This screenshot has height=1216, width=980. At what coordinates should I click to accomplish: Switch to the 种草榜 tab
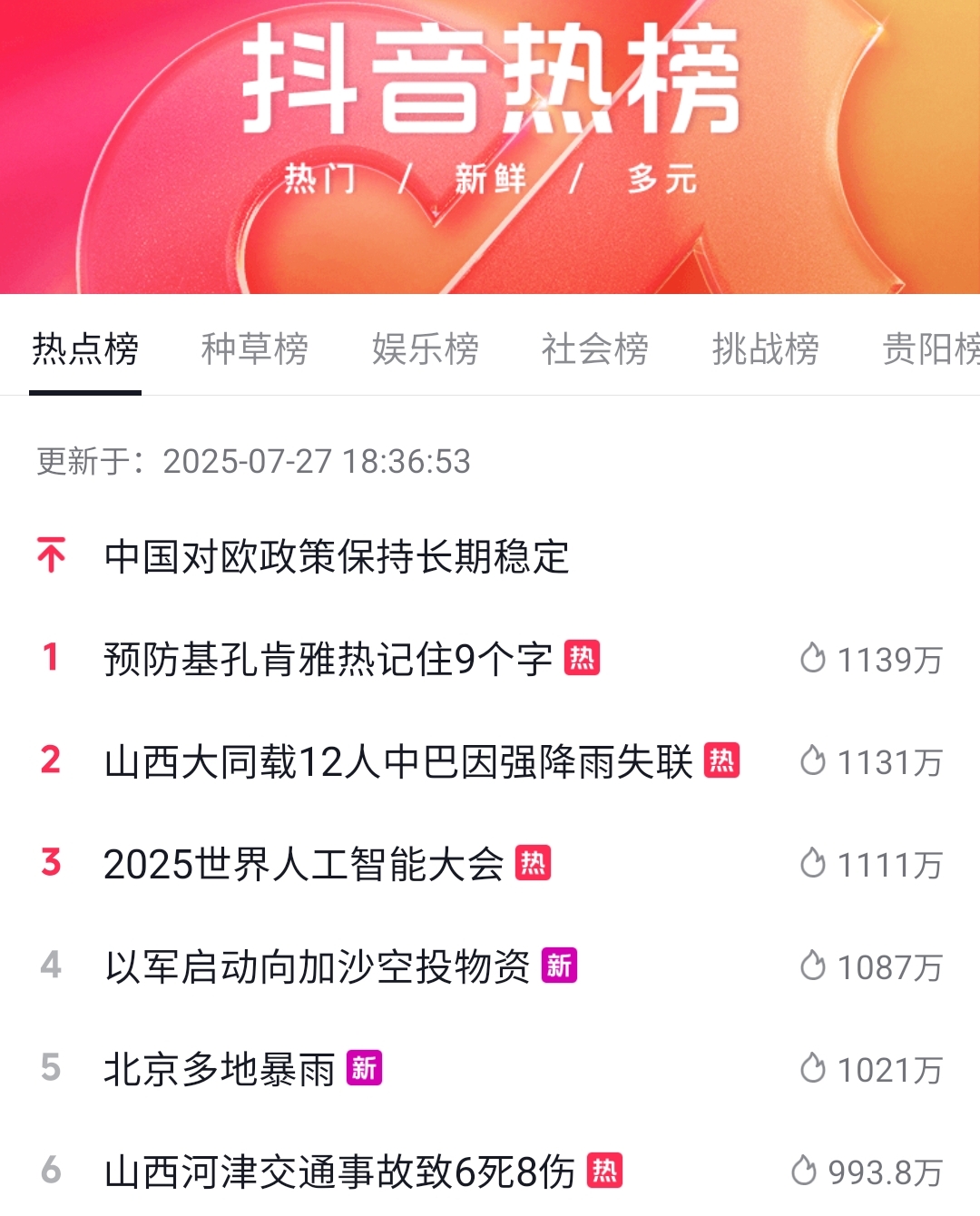pyautogui.click(x=255, y=349)
